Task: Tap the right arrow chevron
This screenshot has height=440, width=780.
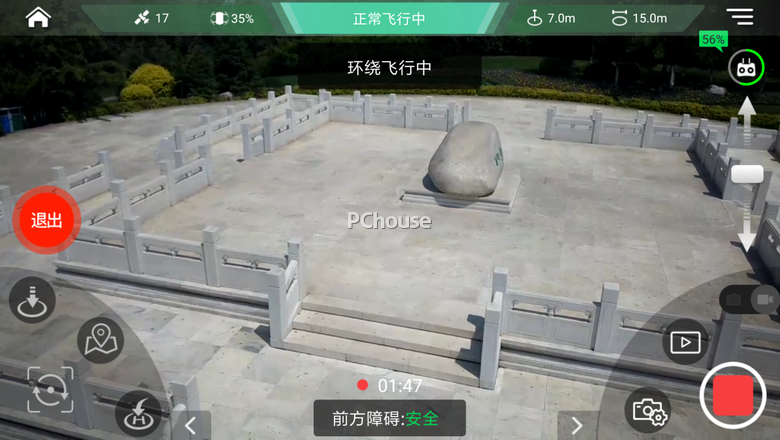Action: pos(577,425)
